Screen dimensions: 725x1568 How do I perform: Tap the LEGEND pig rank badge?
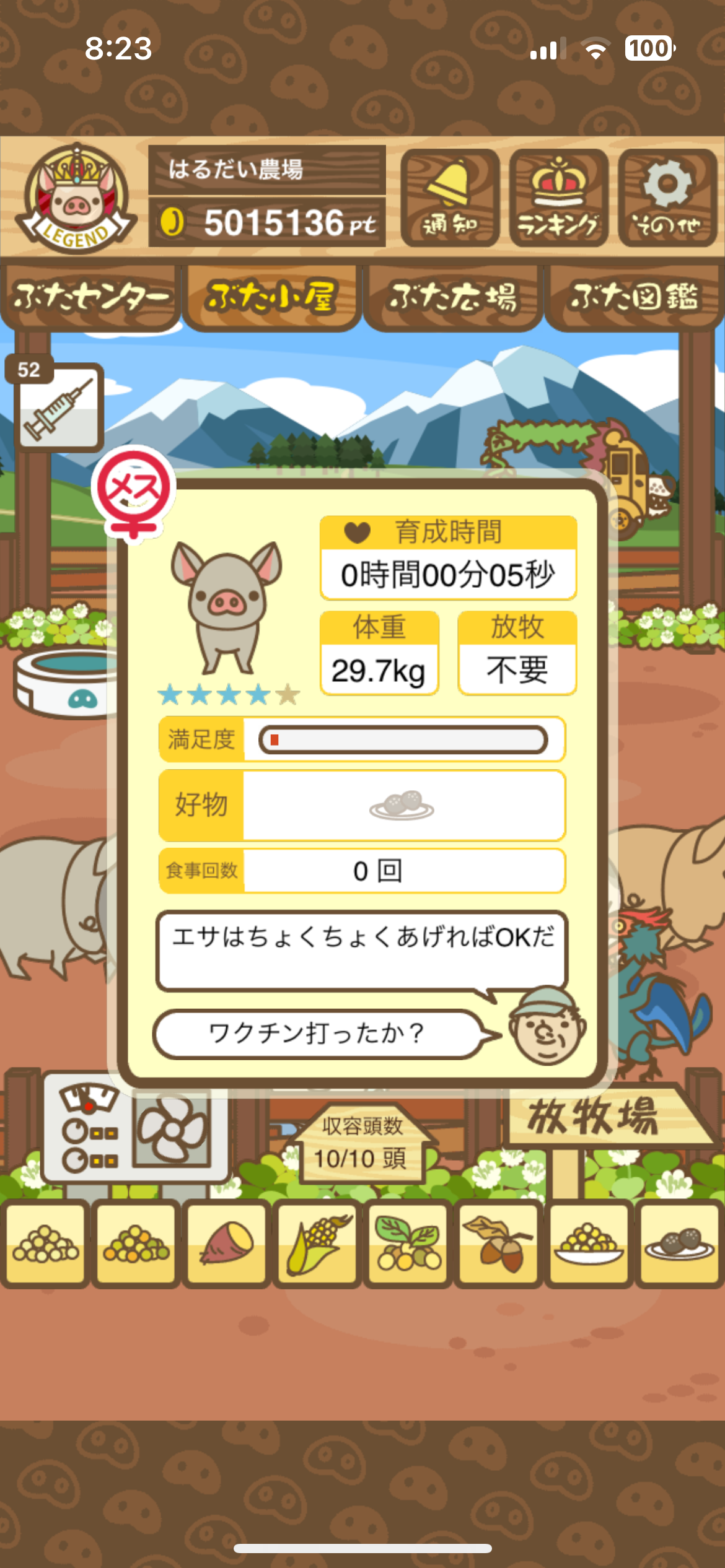76,198
